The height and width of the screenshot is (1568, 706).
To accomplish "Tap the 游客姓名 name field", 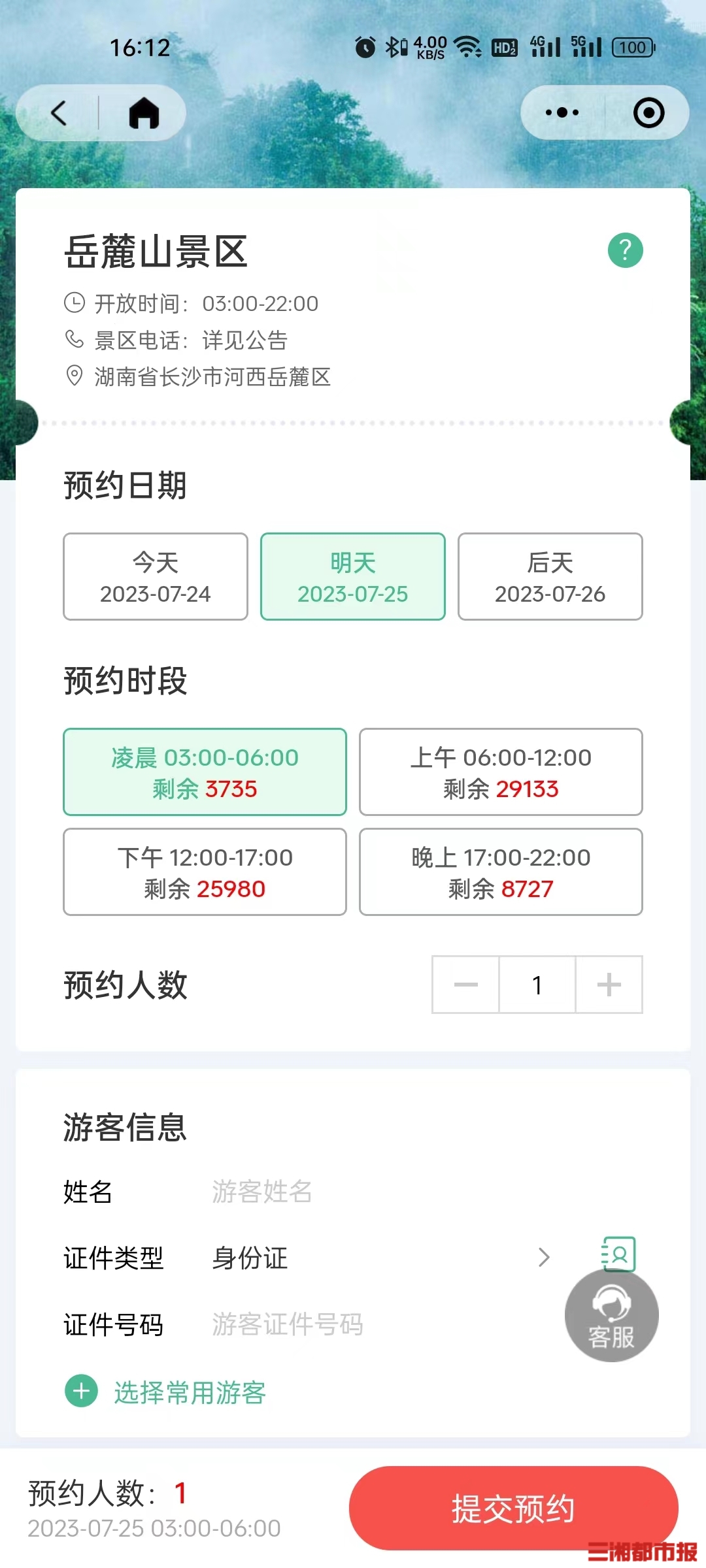I will pos(379,1192).
